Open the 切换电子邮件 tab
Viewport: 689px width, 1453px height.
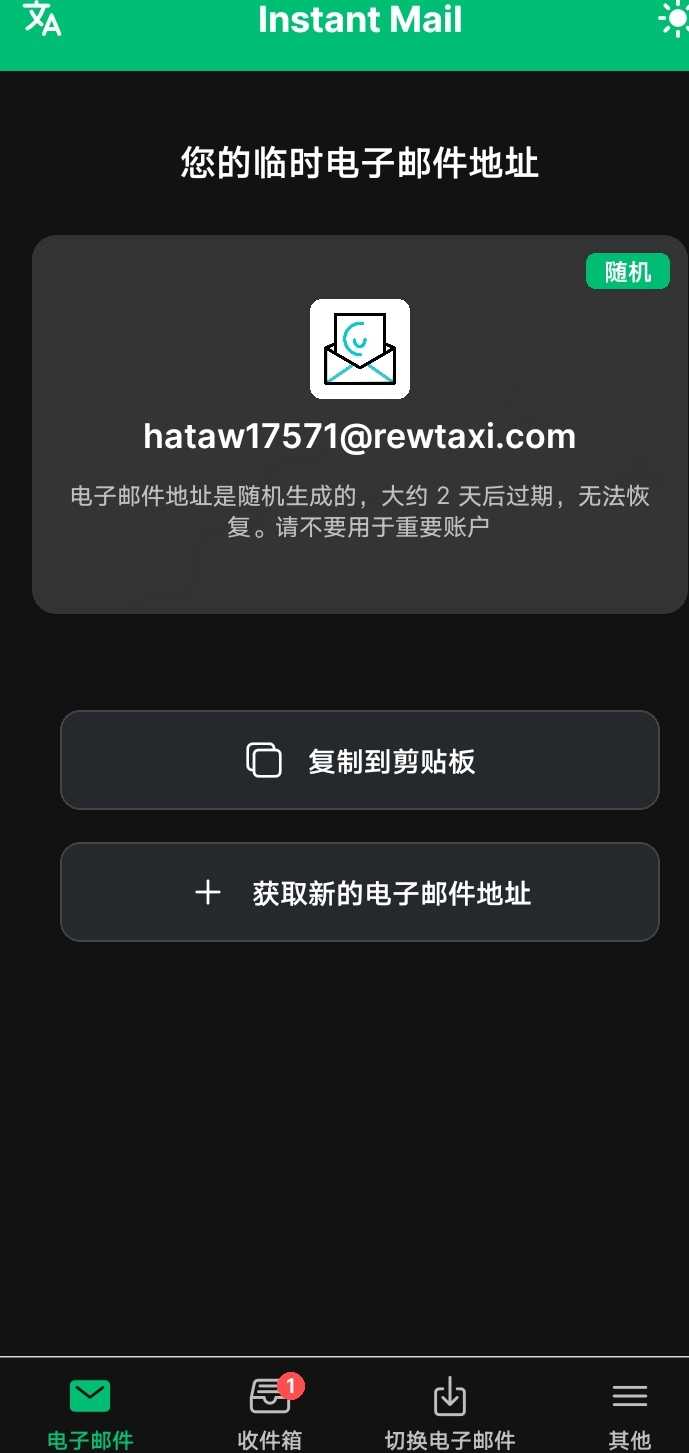pyautogui.click(x=450, y=1412)
